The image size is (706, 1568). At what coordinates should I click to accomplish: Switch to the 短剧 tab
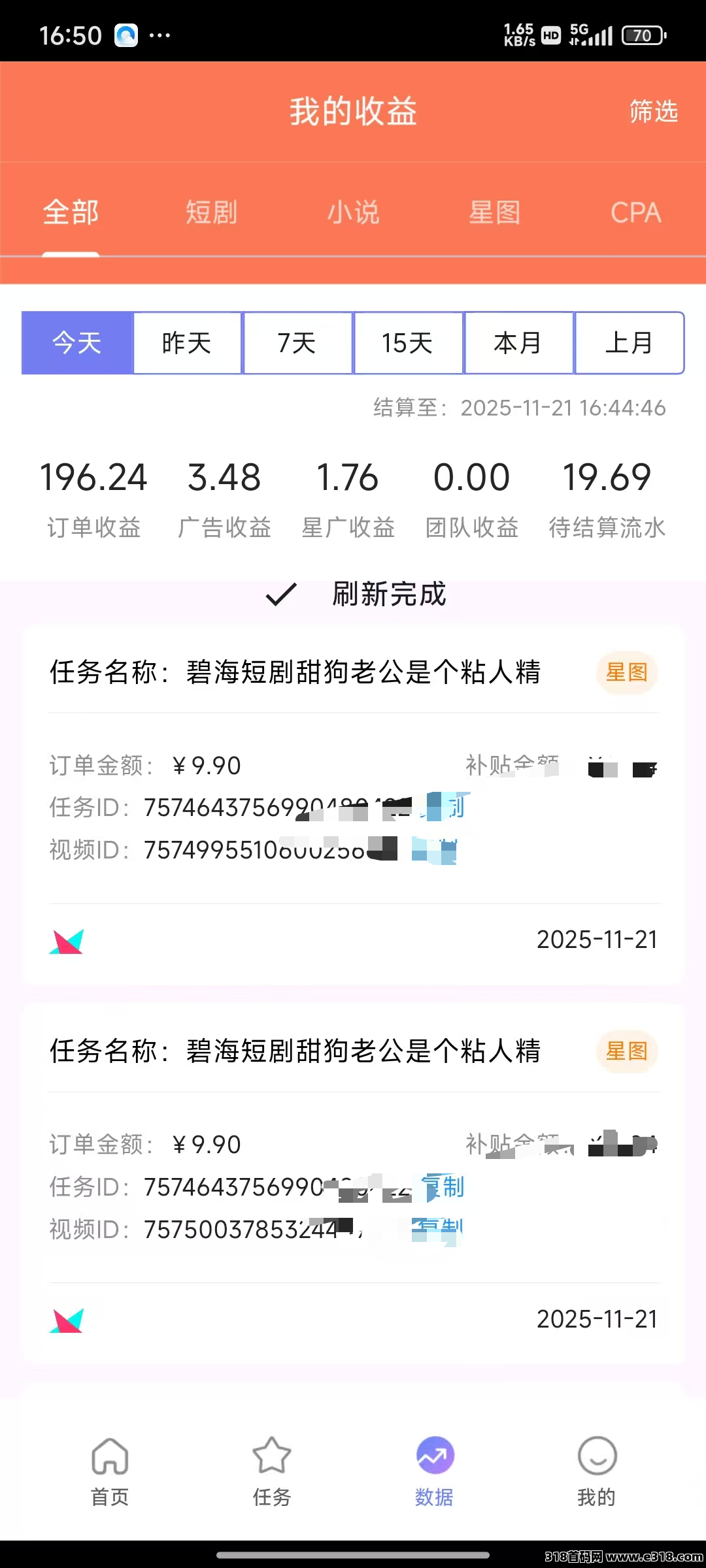coord(211,212)
